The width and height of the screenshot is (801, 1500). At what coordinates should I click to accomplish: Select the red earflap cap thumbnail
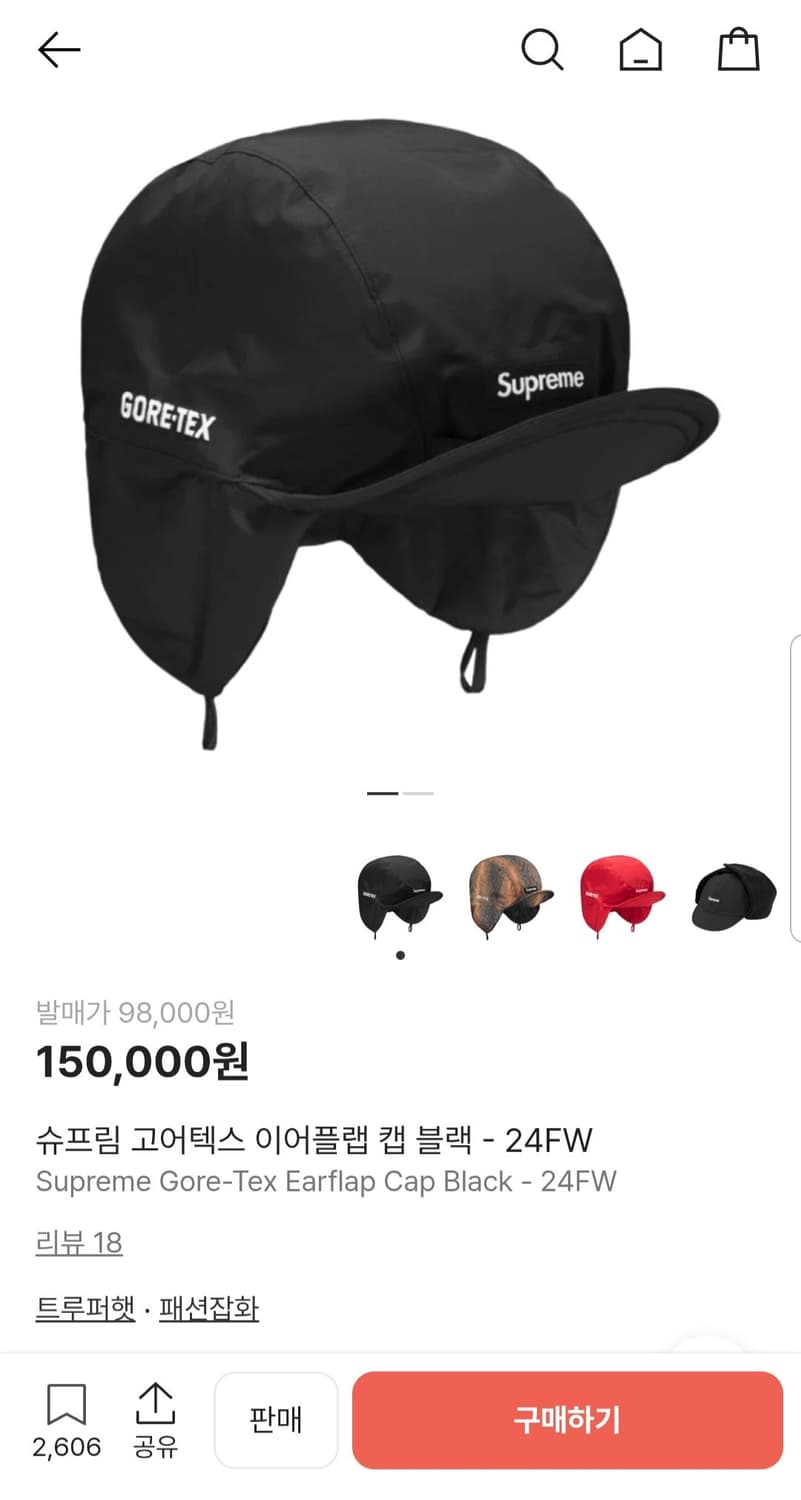click(617, 893)
